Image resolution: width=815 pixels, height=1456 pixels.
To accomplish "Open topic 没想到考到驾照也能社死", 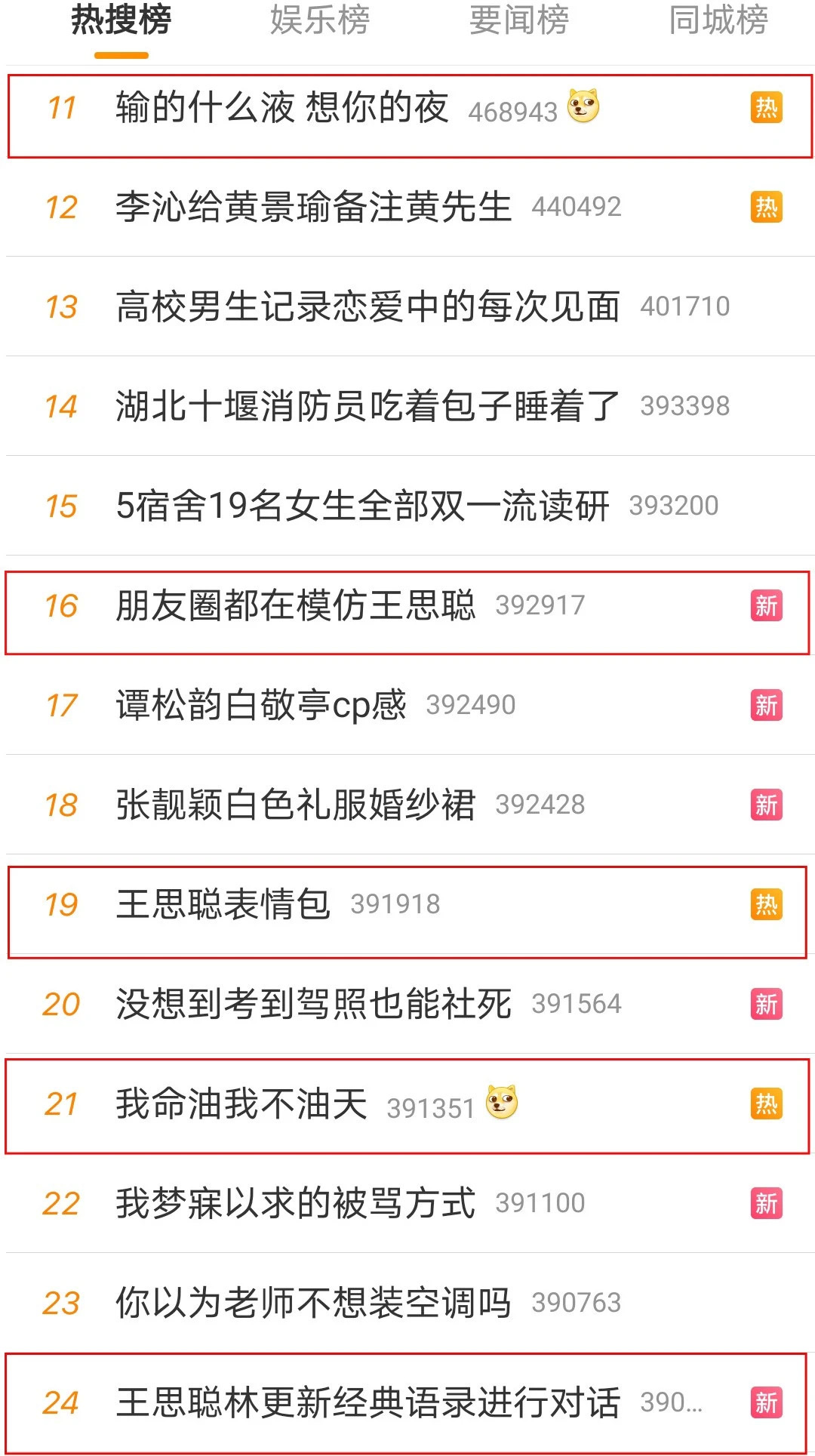I will [313, 1004].
